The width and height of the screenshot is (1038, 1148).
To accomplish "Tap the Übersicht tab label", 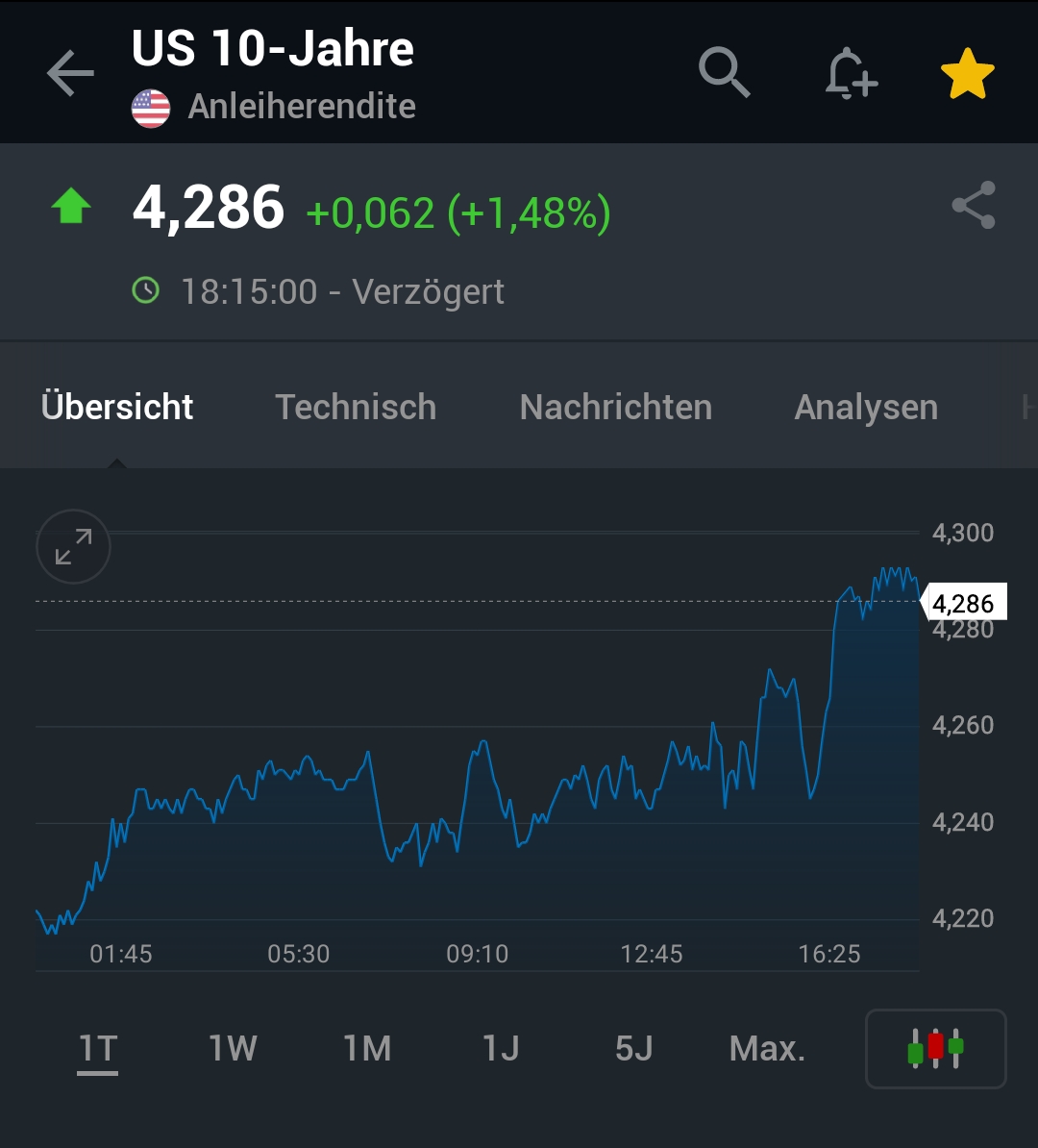I will (116, 407).
